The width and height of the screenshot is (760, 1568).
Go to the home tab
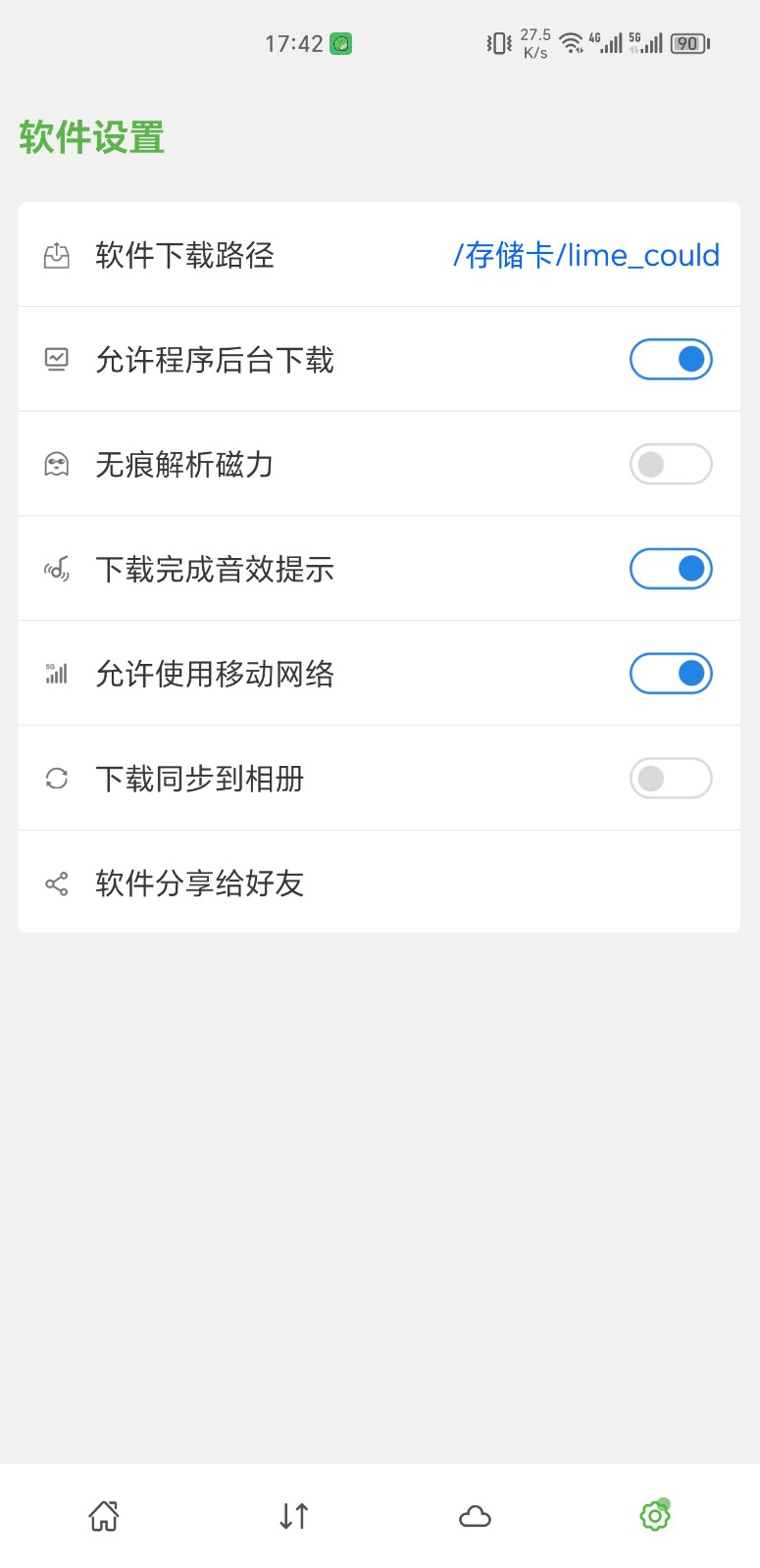tap(104, 1516)
